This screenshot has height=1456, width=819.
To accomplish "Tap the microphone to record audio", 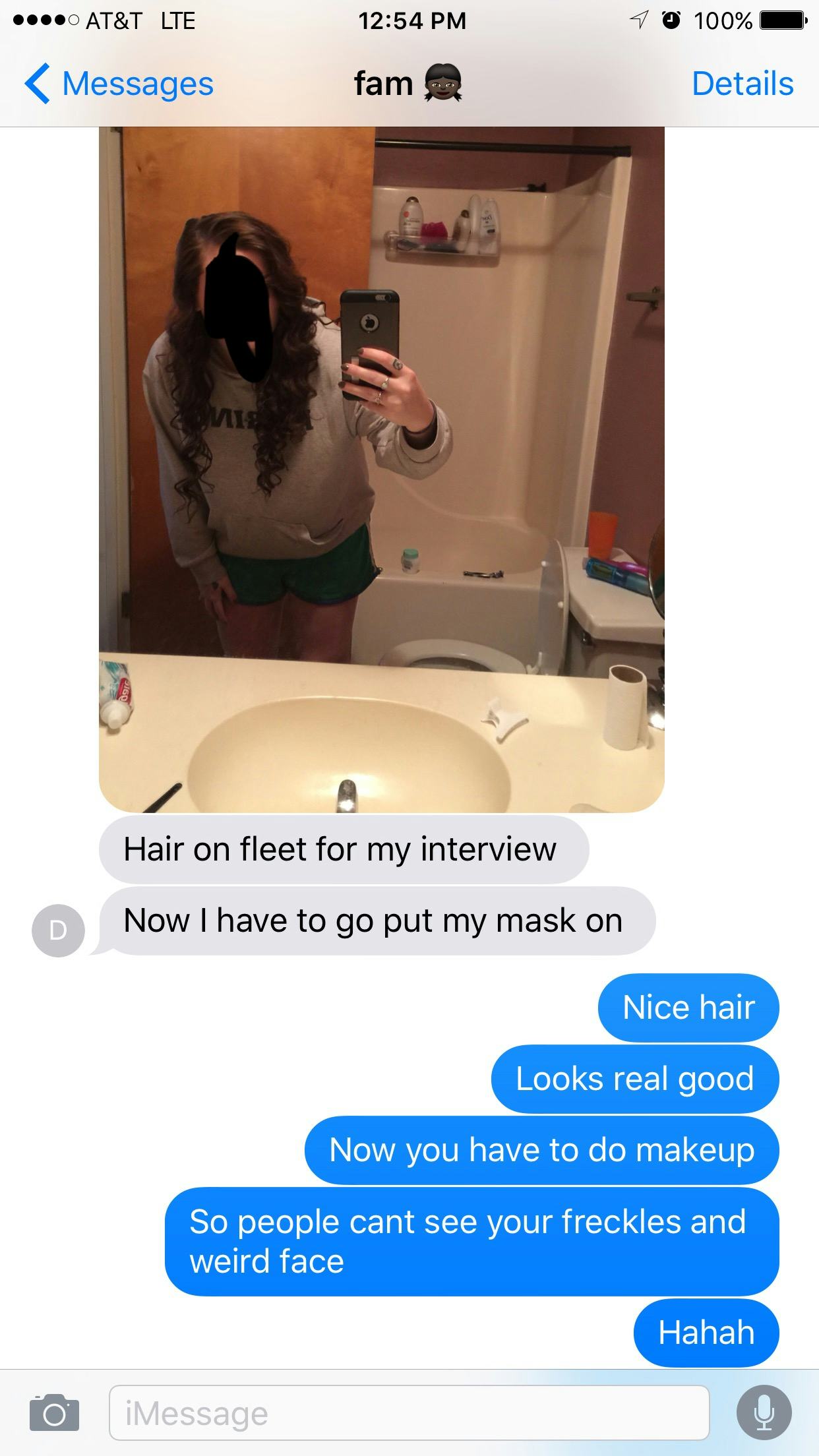I will (x=764, y=1412).
